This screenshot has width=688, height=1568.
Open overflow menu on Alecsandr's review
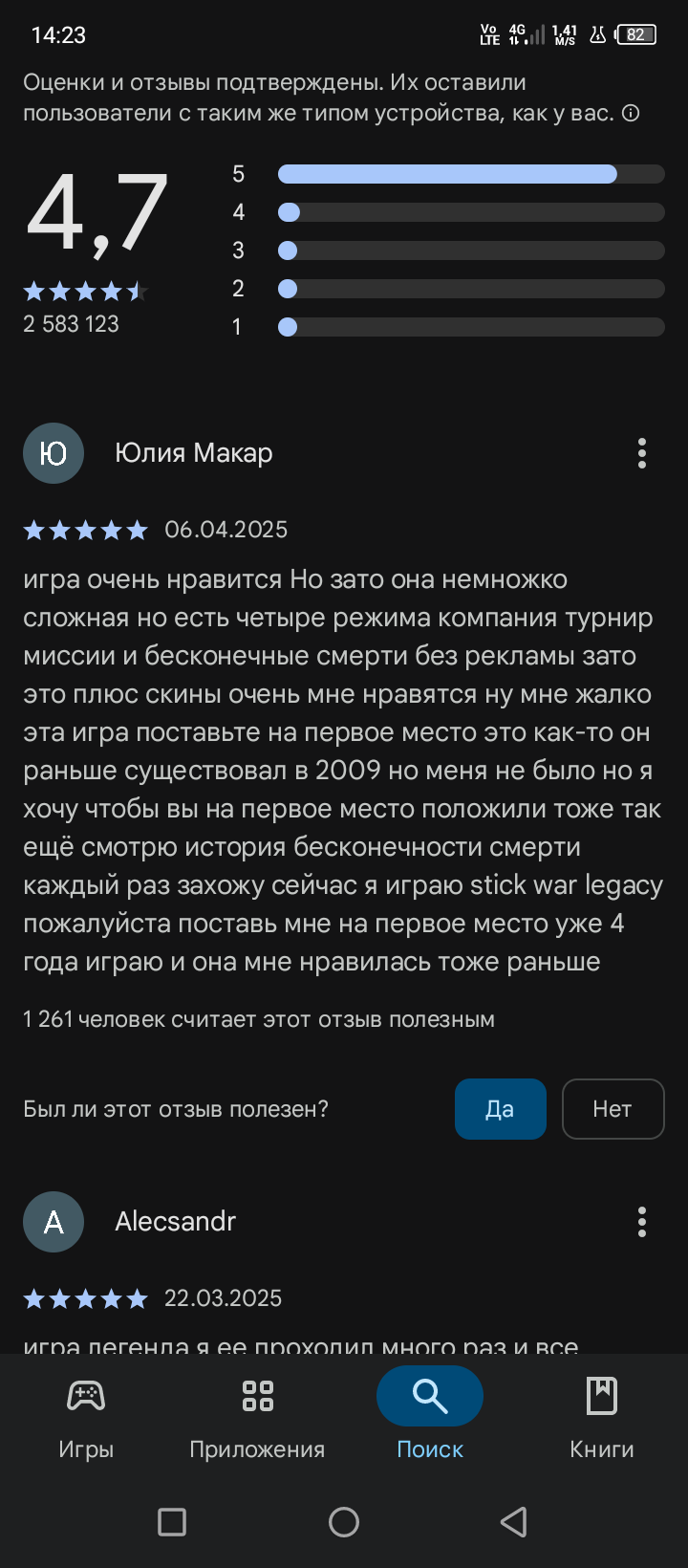tap(641, 1222)
